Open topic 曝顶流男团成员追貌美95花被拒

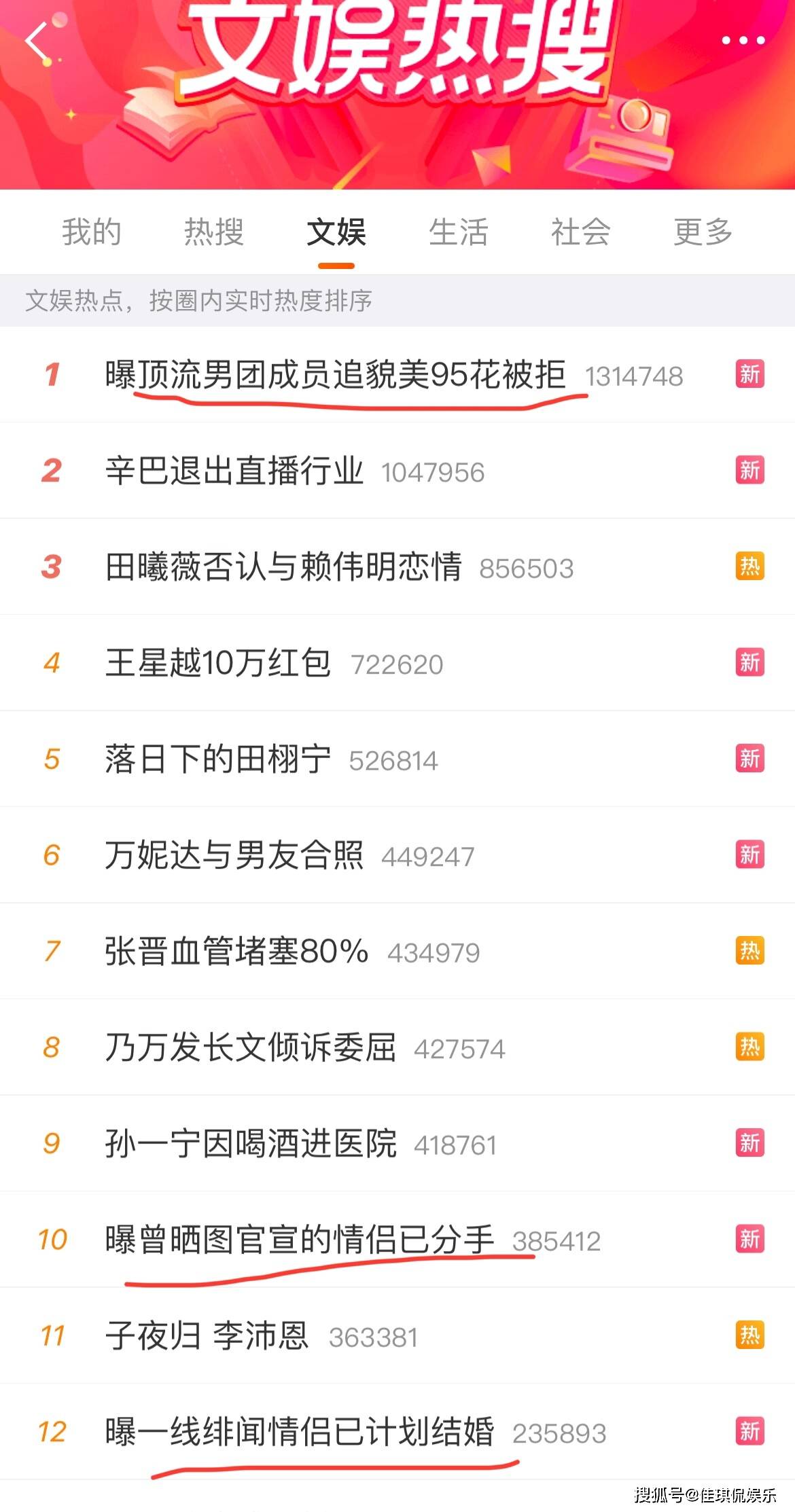pyautogui.click(x=335, y=374)
